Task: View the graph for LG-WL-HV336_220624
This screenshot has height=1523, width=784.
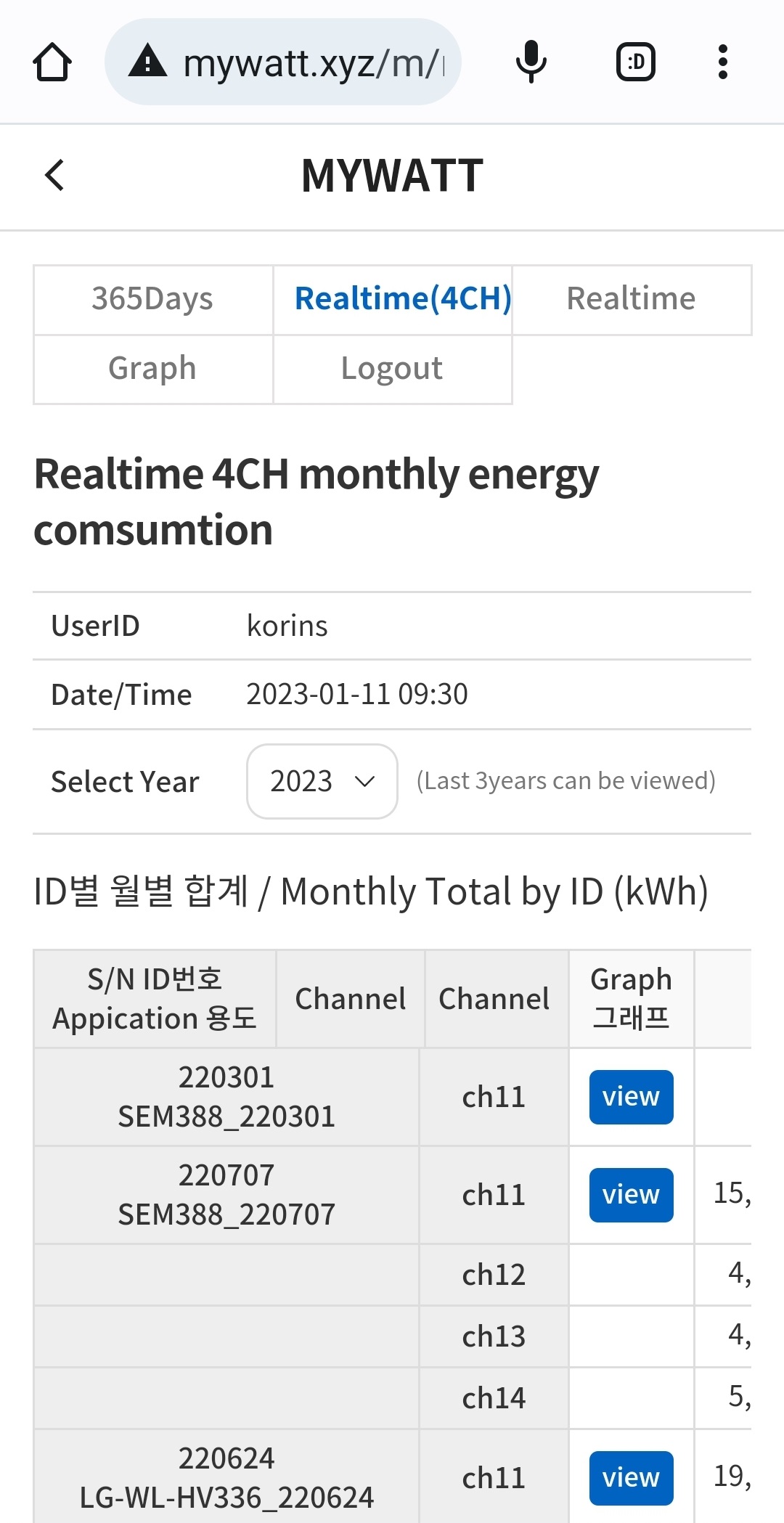Action: 631,1478
